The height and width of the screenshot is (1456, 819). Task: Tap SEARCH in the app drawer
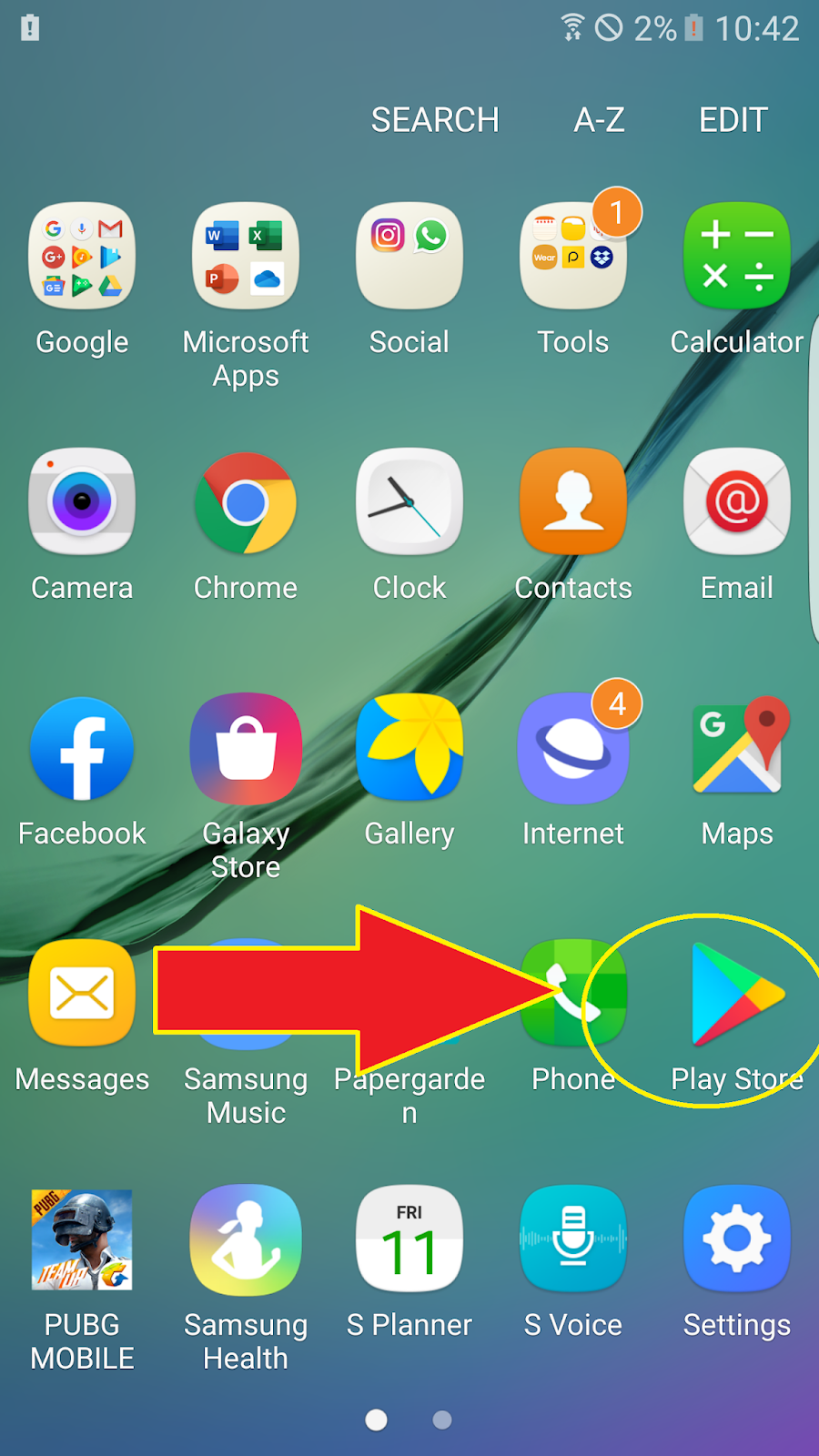(x=435, y=119)
